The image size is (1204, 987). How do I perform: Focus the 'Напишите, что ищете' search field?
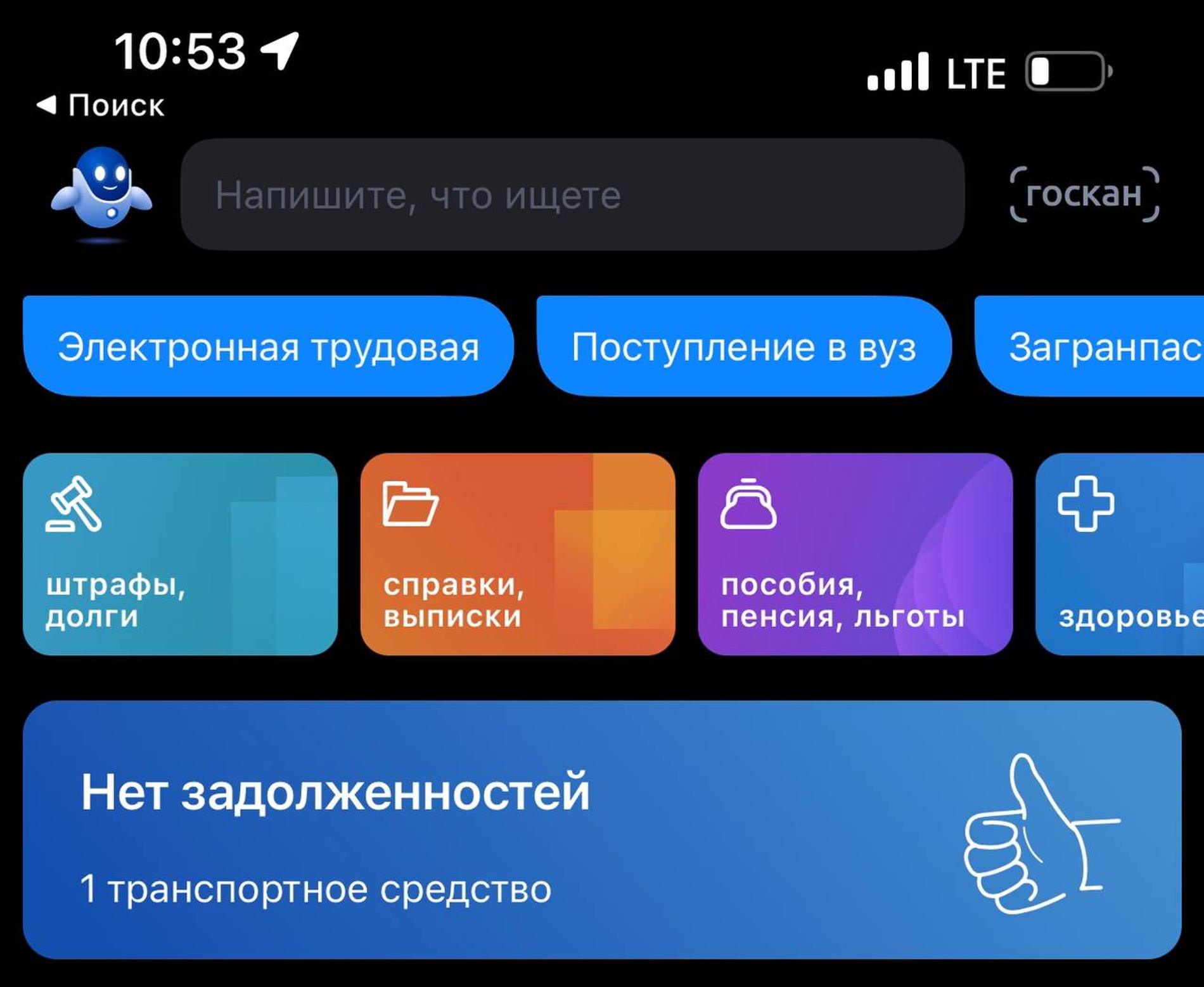point(572,195)
